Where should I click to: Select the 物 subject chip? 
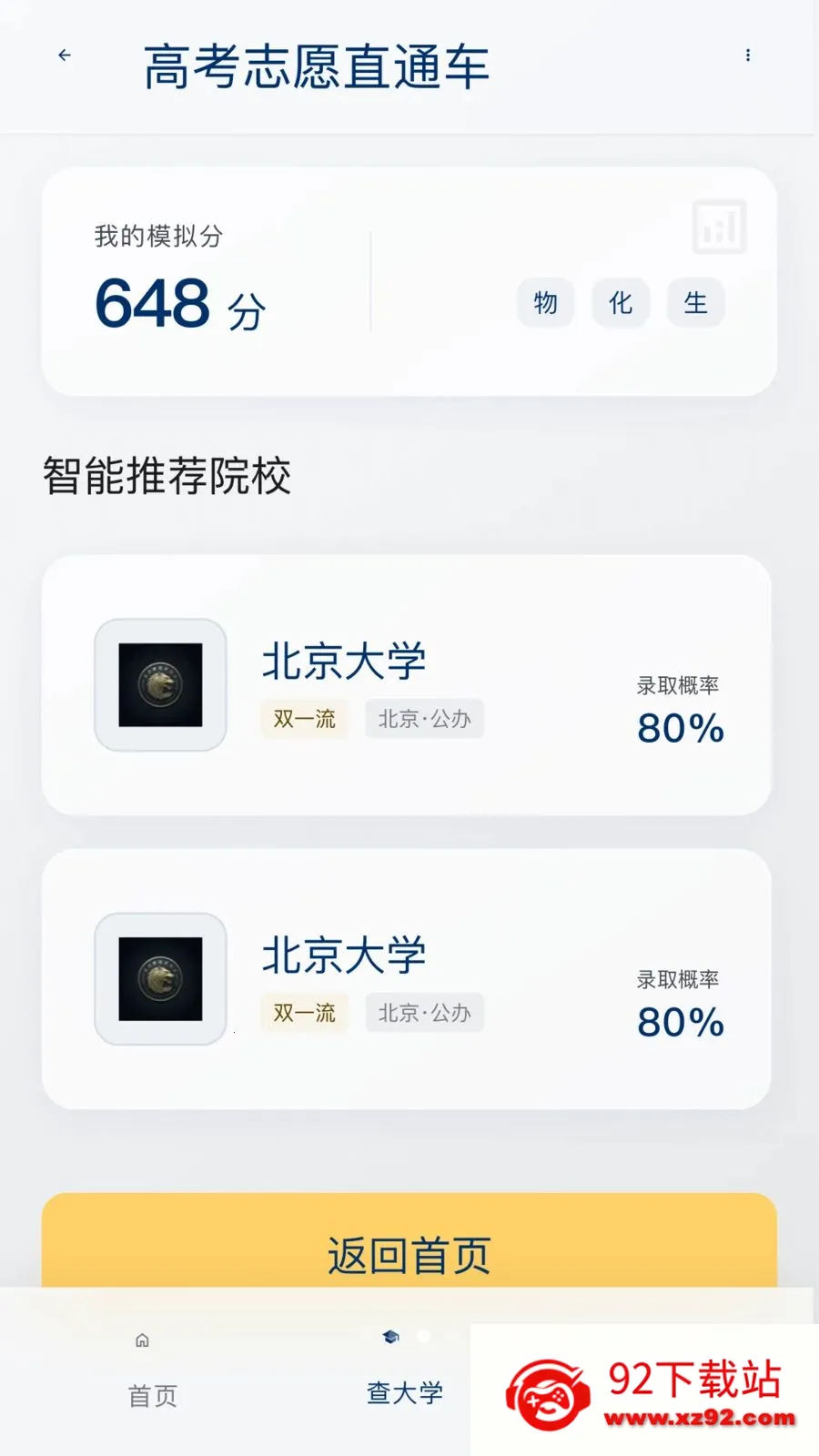546,303
